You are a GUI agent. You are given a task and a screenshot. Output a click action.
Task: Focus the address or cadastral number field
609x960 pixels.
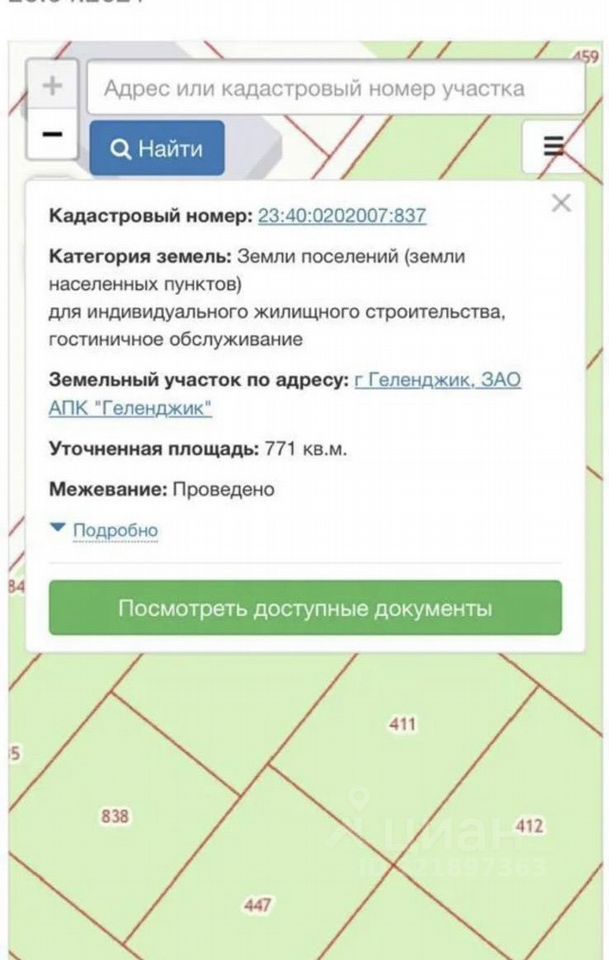(x=335, y=88)
